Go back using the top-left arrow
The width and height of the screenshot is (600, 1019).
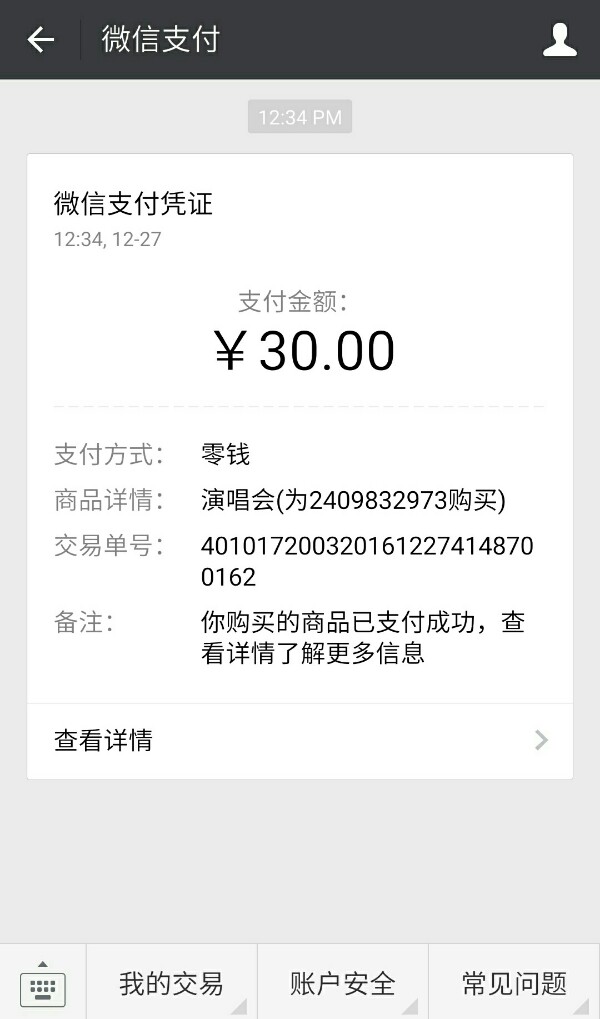tap(40, 40)
